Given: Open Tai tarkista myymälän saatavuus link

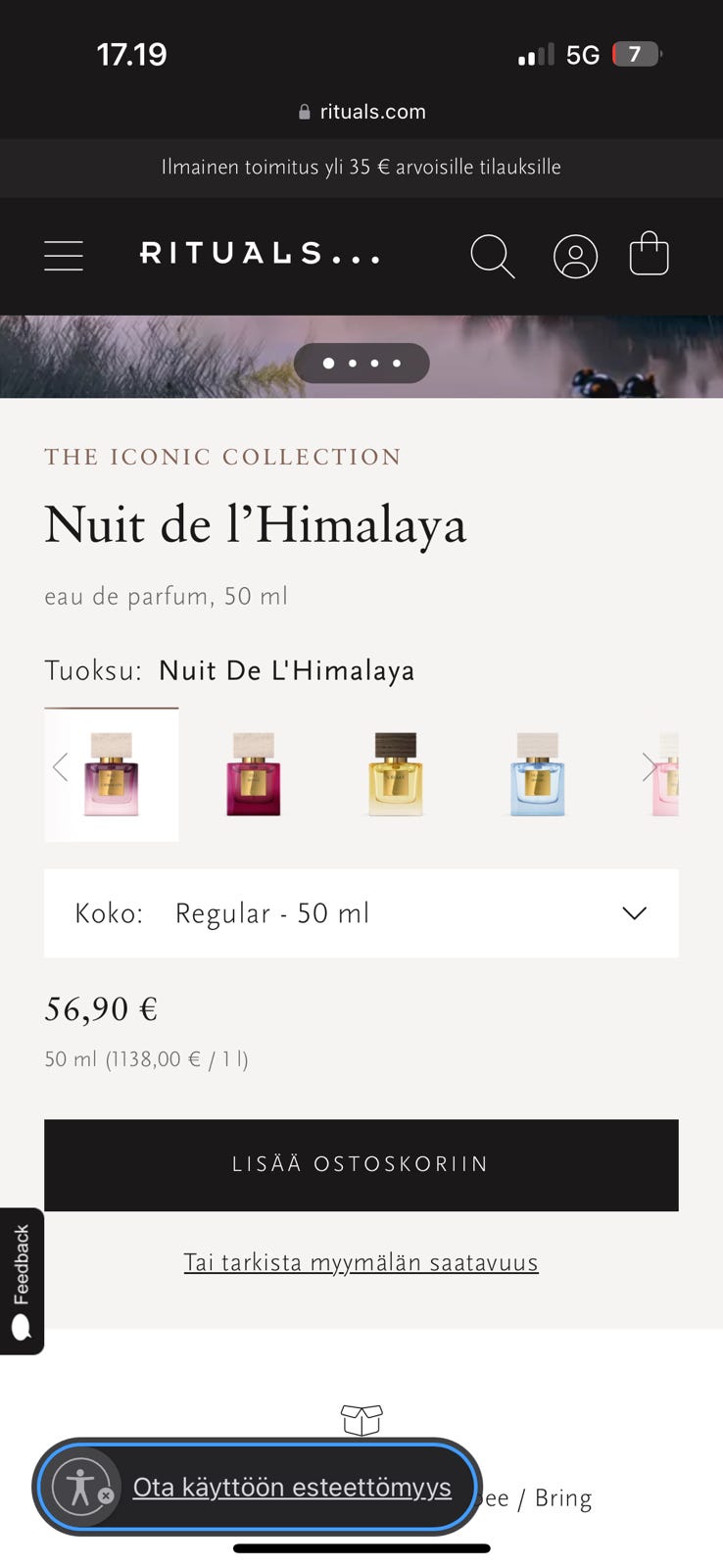Looking at the screenshot, I should pos(361,1262).
